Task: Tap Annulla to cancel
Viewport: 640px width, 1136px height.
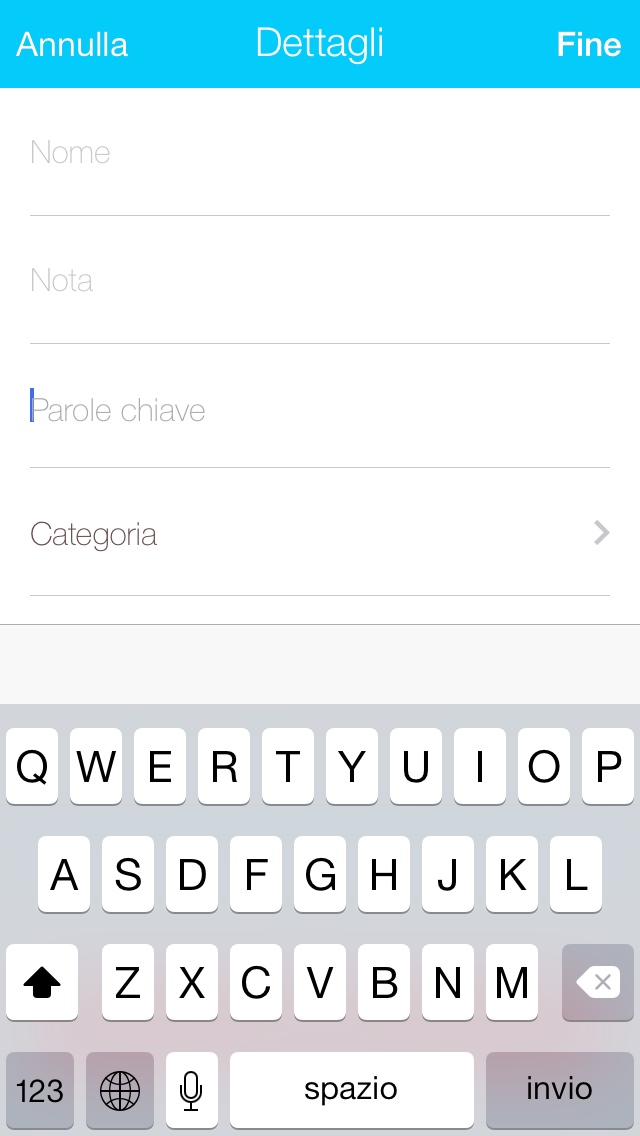Action: (x=72, y=45)
